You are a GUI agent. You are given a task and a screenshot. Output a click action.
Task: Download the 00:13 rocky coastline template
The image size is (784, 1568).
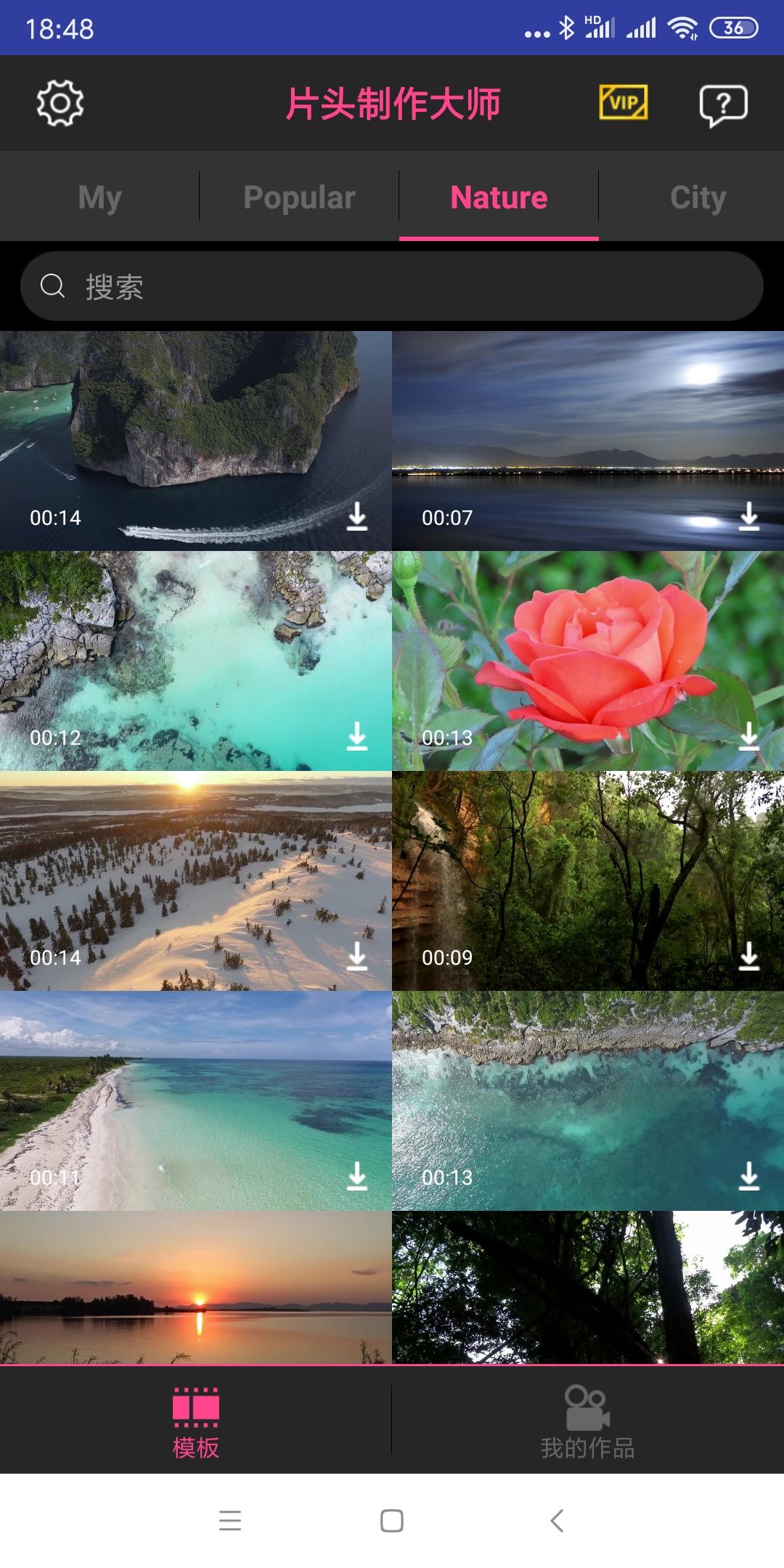748,1177
